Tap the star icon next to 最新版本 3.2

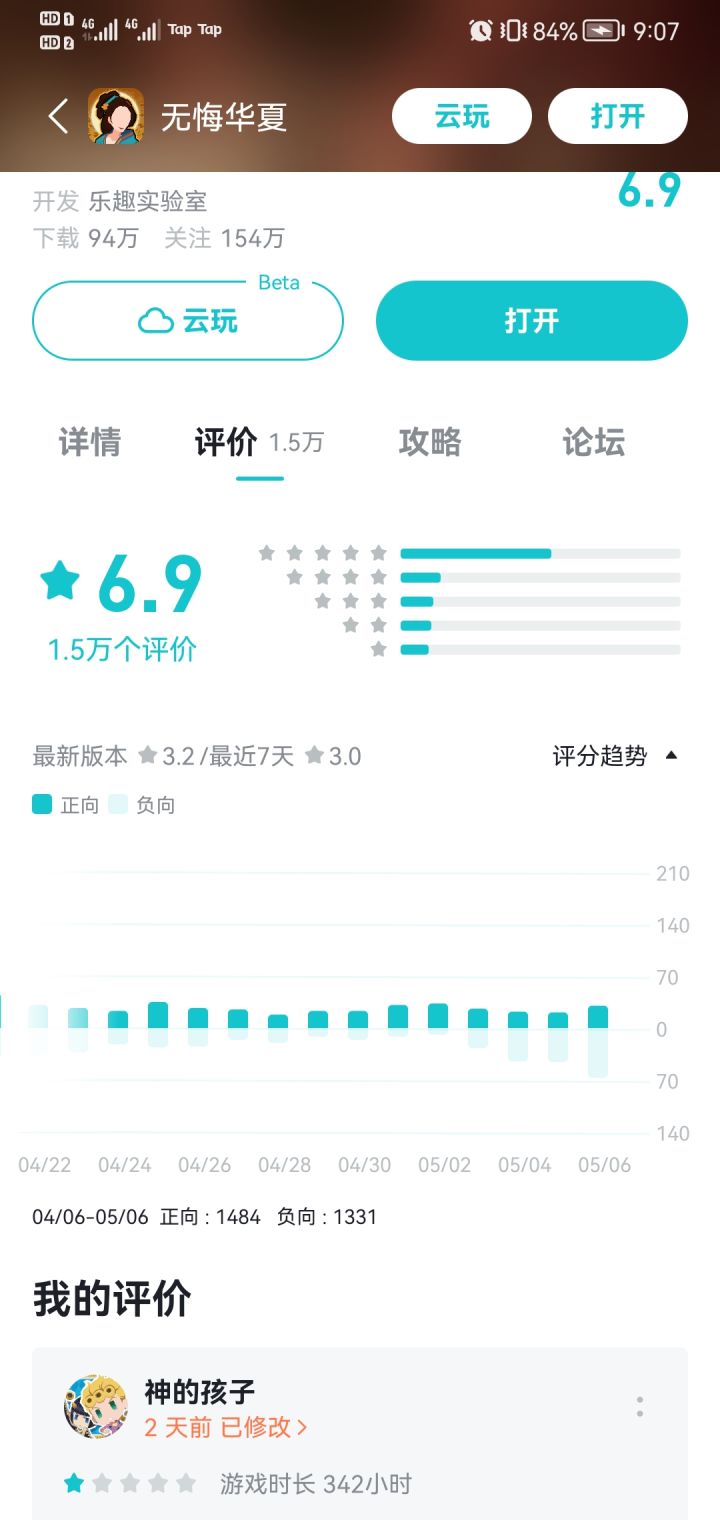click(148, 756)
